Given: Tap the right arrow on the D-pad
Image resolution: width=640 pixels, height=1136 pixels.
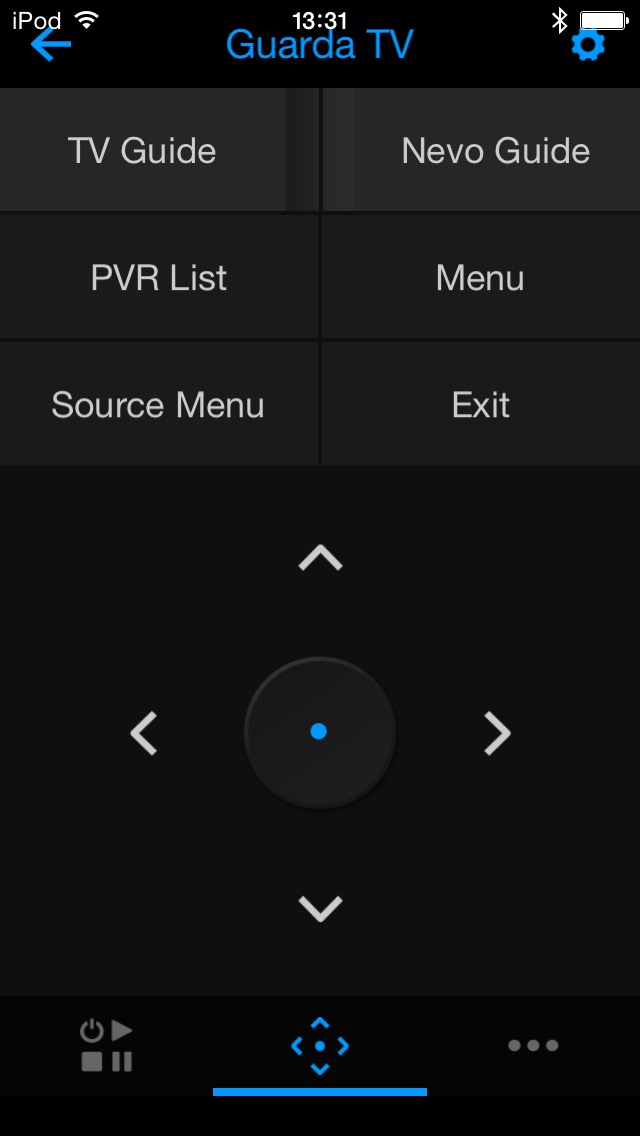Looking at the screenshot, I should 496,734.
